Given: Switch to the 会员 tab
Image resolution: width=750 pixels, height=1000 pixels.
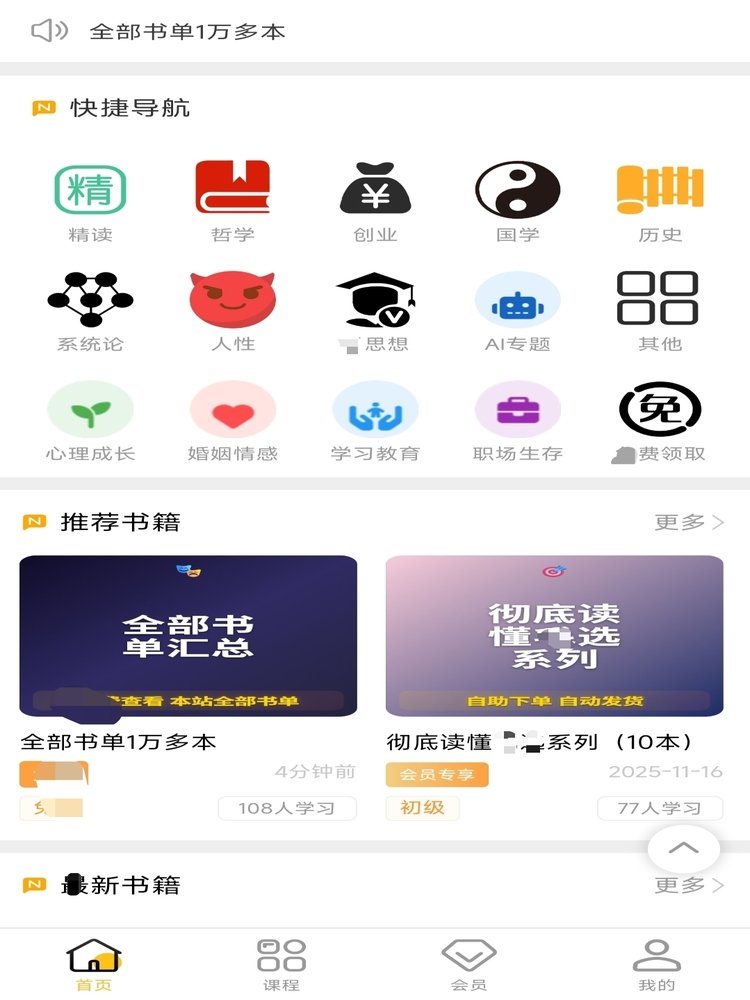Looking at the screenshot, I should (469, 964).
